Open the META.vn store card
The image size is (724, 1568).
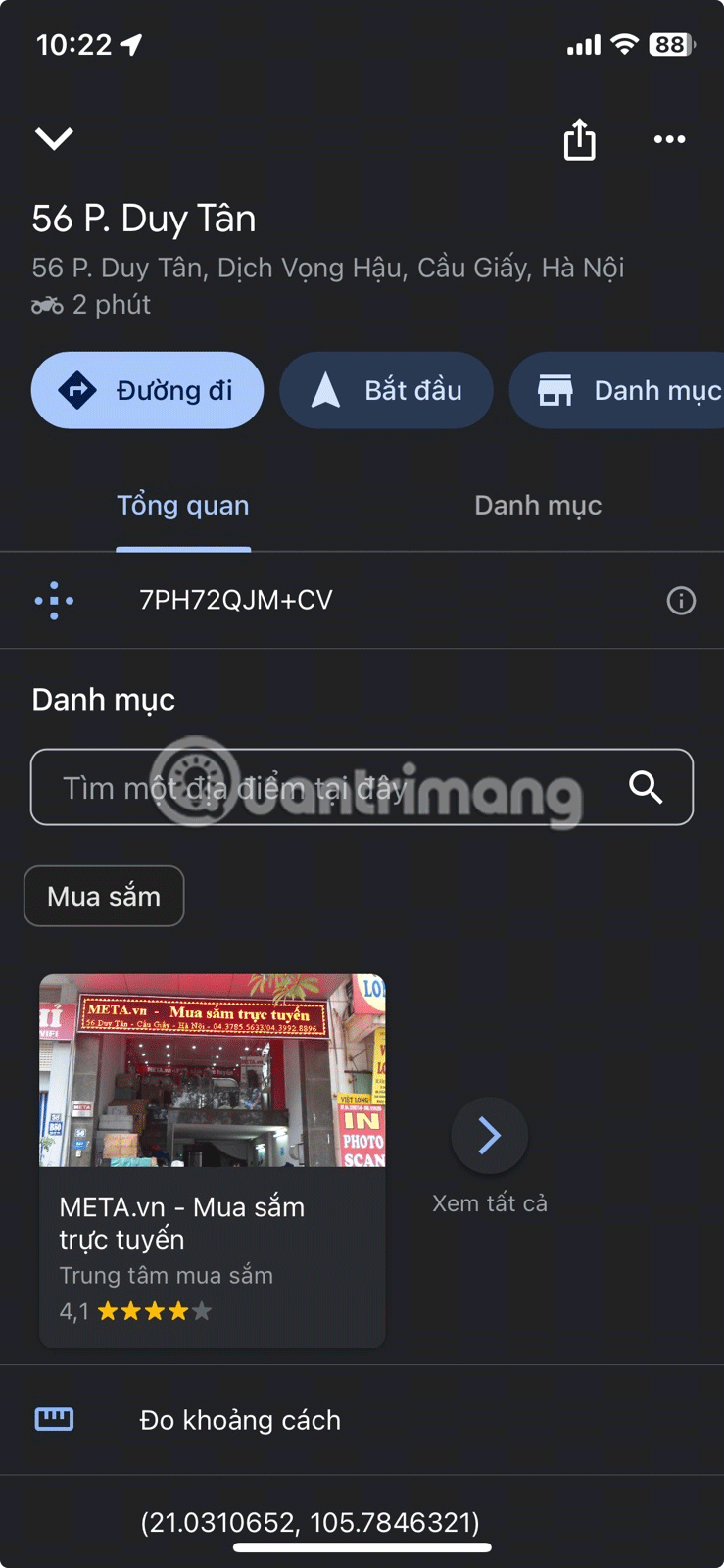pyautogui.click(x=212, y=1159)
